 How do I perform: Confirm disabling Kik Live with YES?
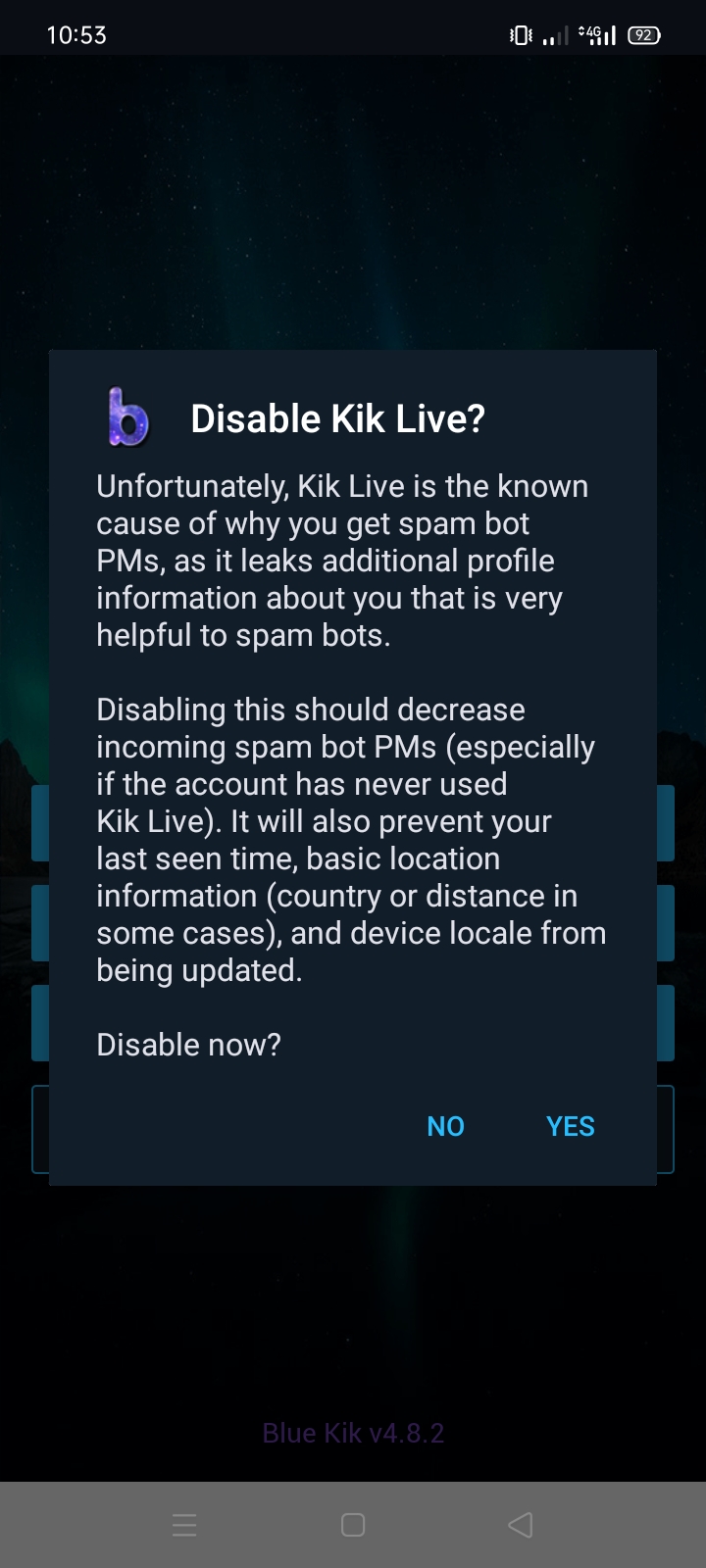(x=570, y=1126)
